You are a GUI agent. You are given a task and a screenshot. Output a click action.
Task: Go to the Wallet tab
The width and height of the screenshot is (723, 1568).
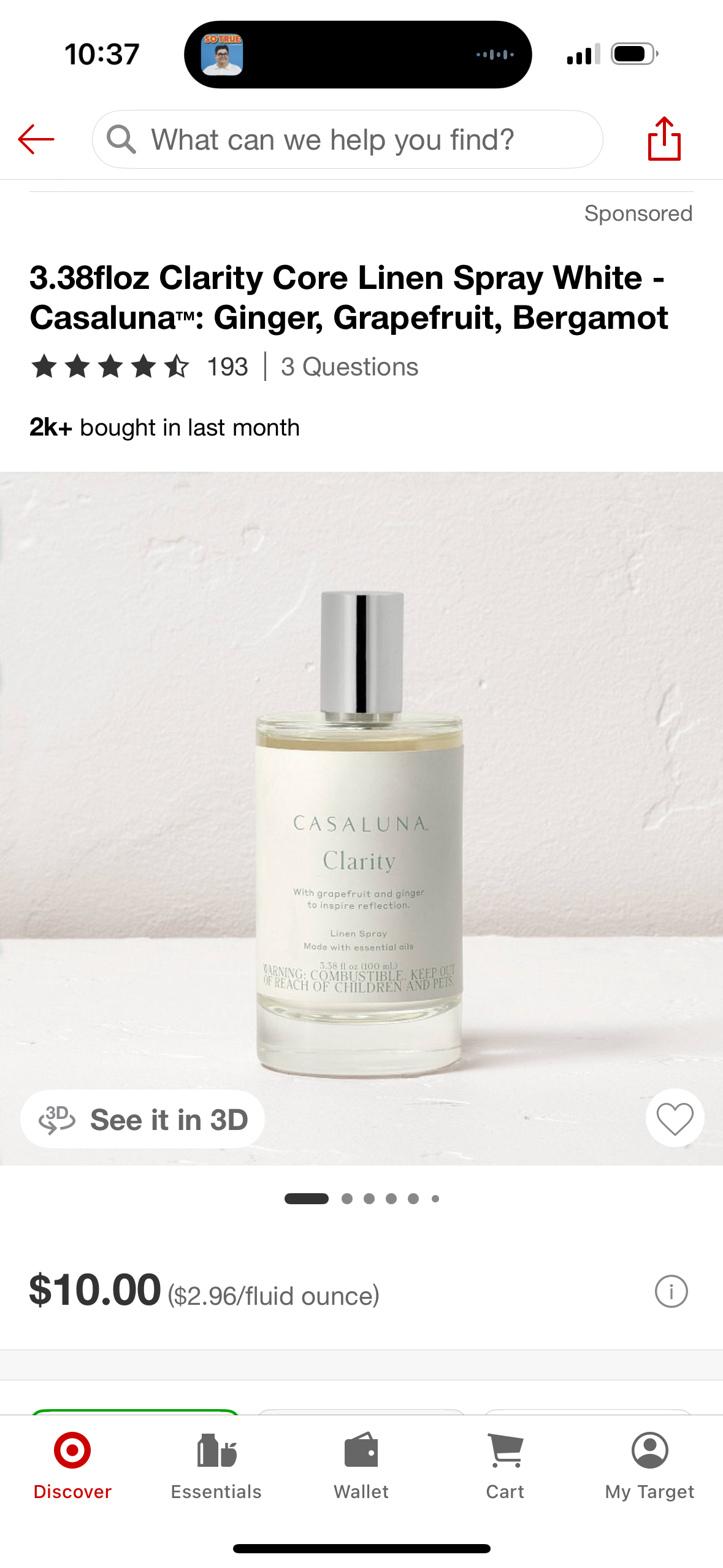pyautogui.click(x=361, y=1466)
